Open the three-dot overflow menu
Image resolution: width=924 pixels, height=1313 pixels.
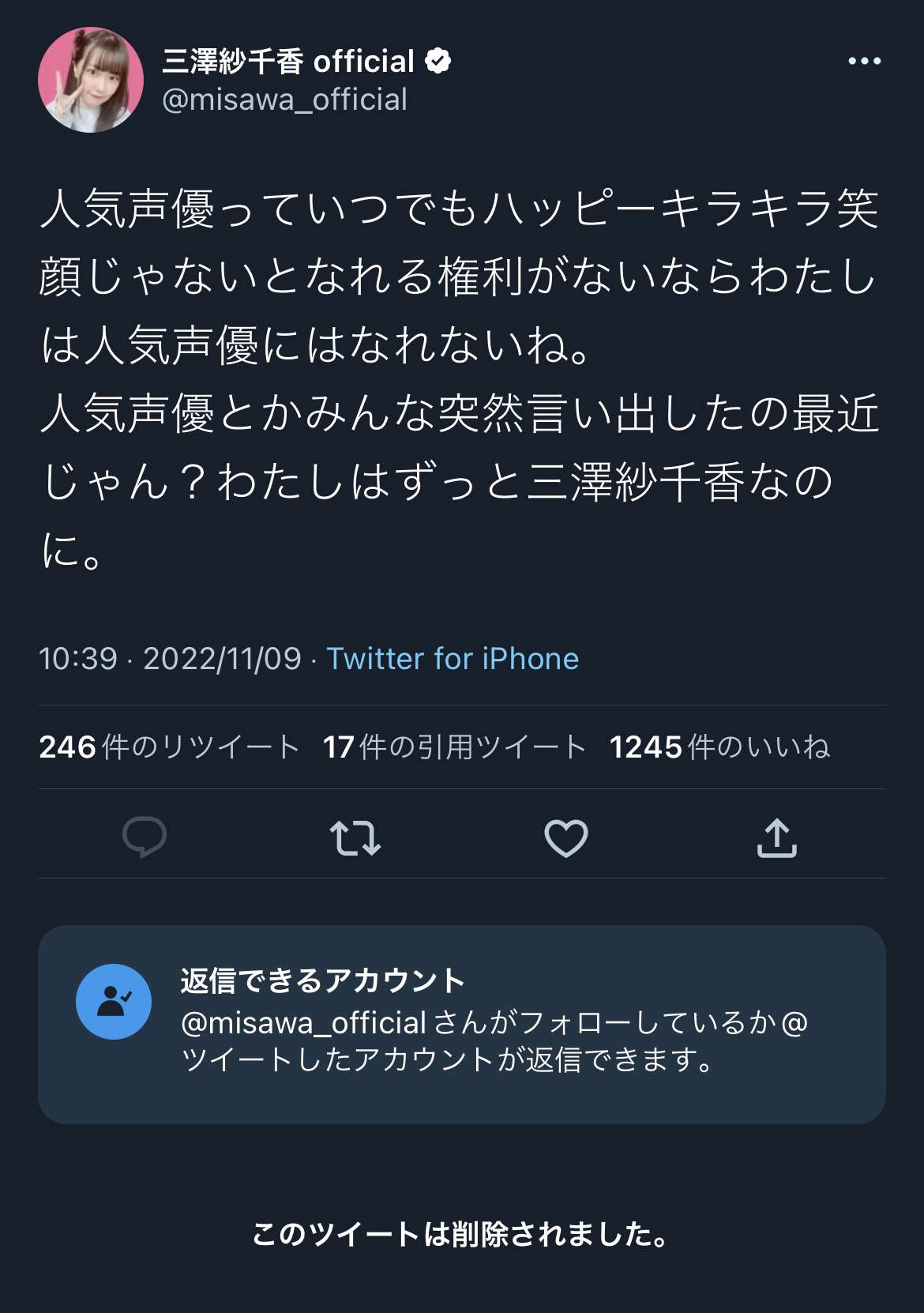[x=864, y=61]
